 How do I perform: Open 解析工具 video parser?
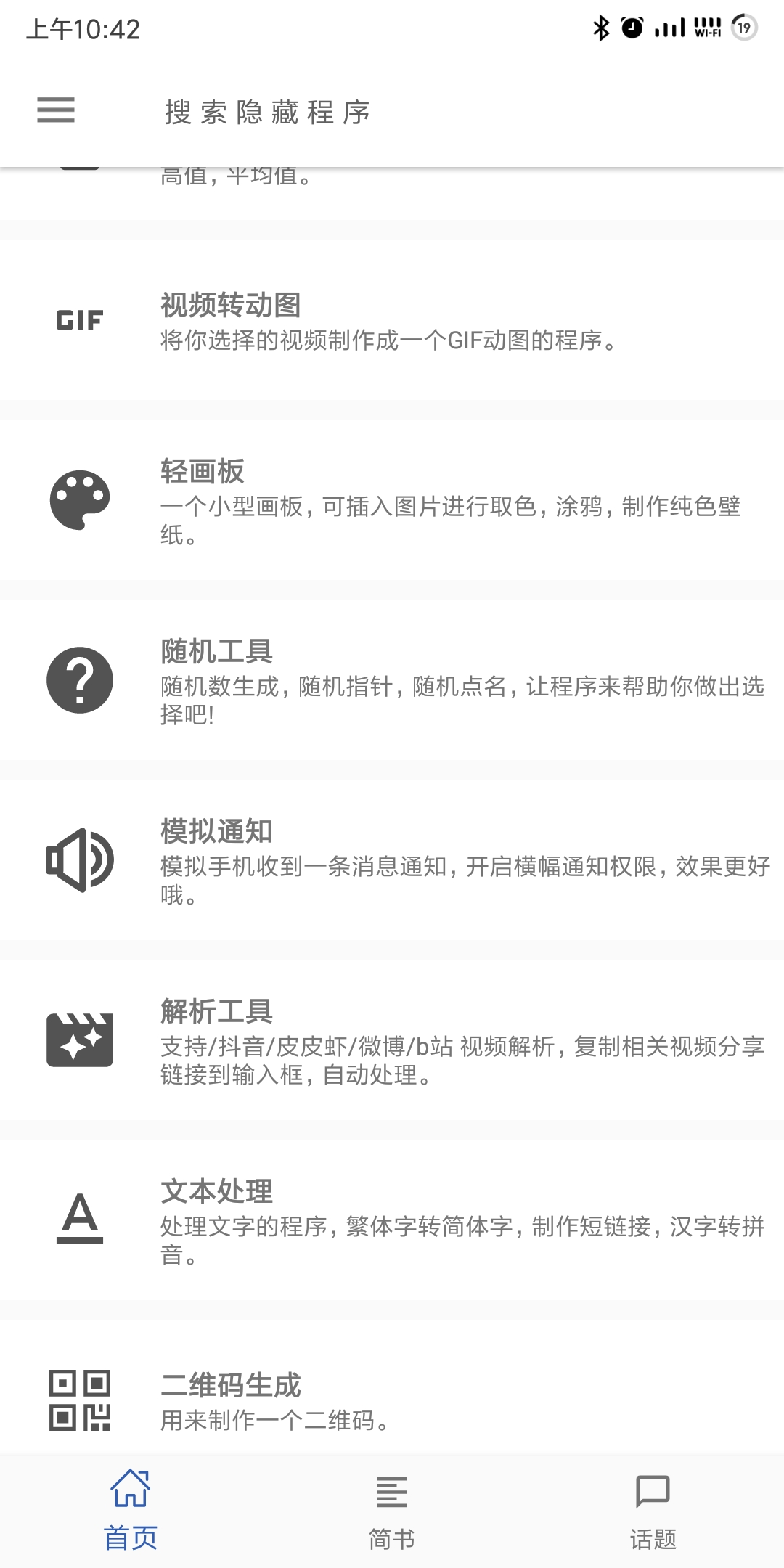point(392,1040)
